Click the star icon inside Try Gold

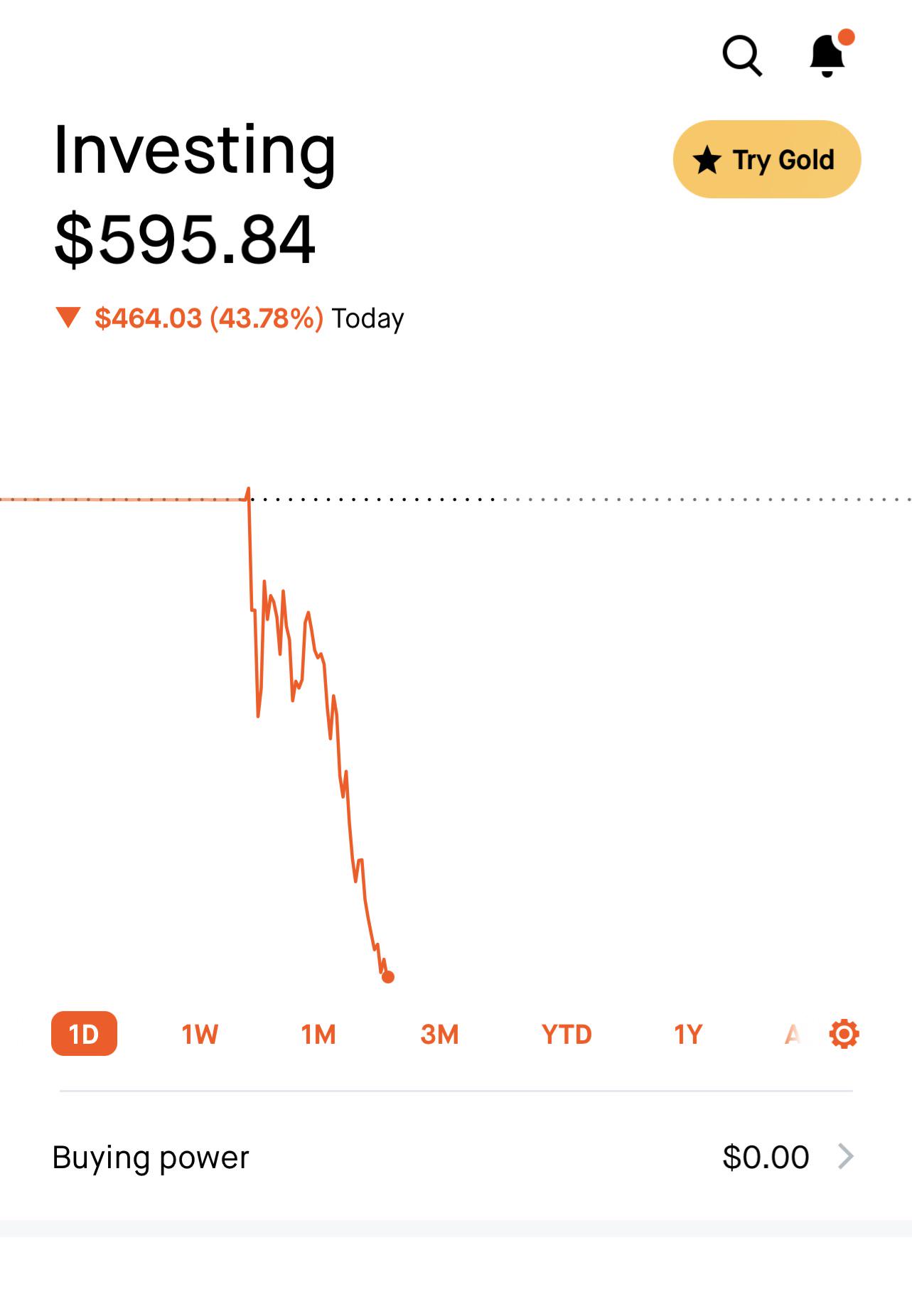[706, 160]
